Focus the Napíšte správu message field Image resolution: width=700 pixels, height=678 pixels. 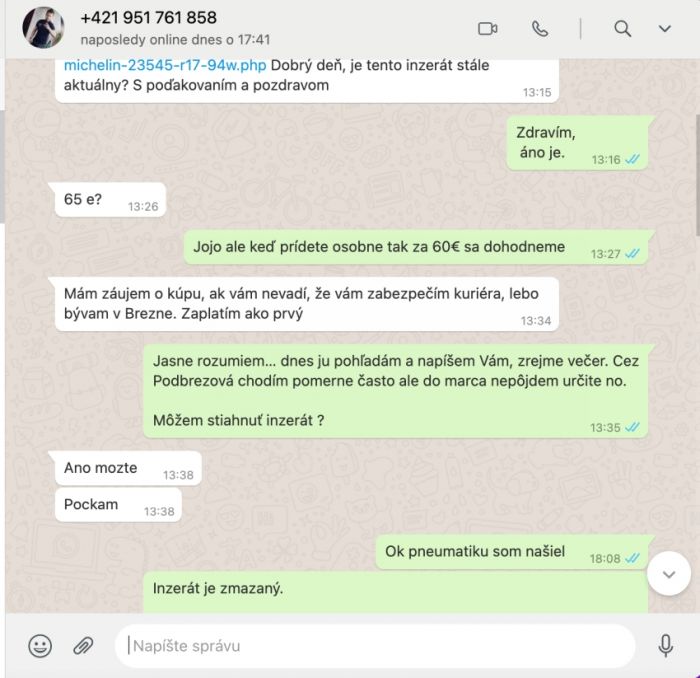click(x=375, y=646)
